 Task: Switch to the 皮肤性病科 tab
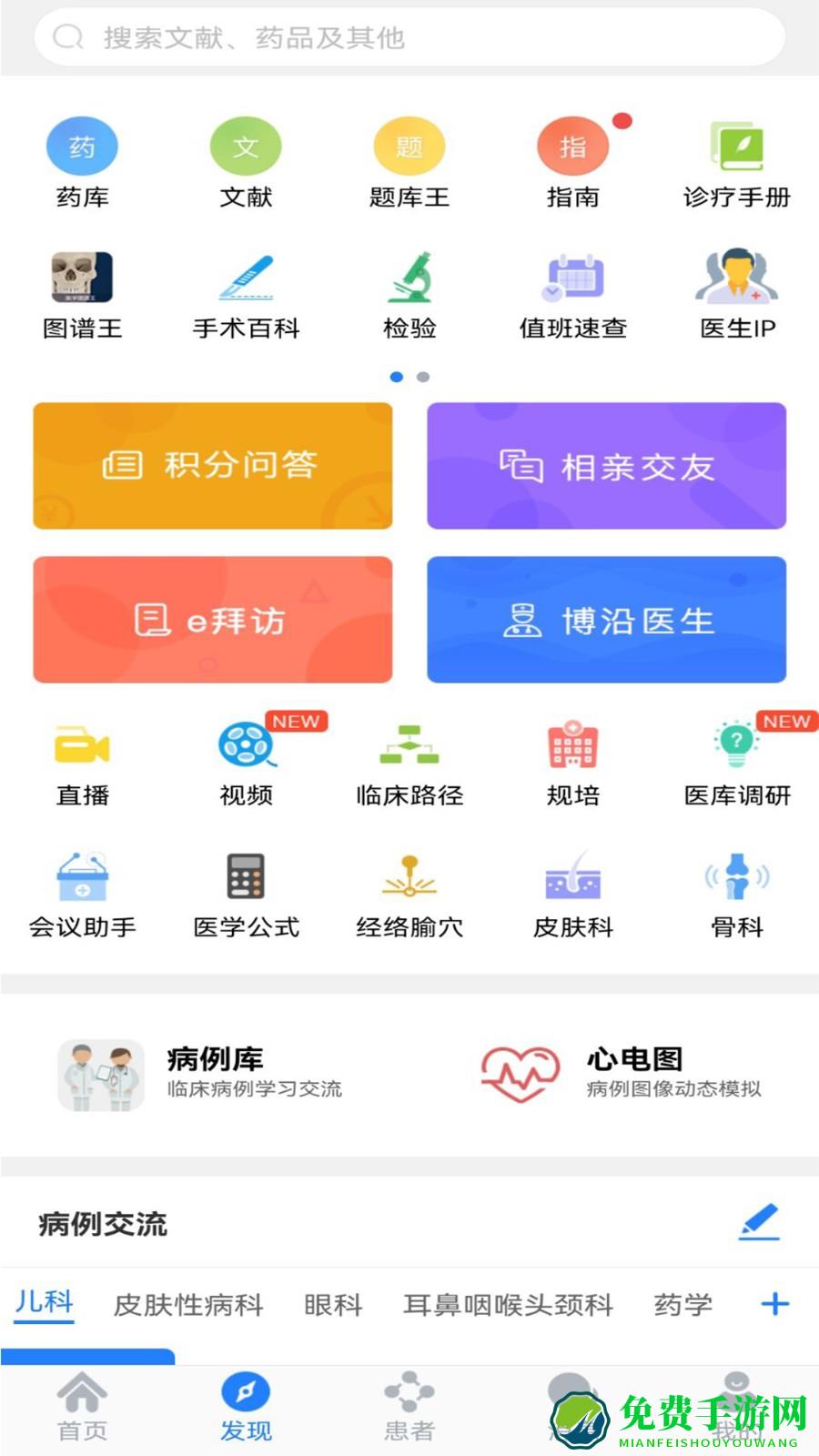click(188, 1304)
